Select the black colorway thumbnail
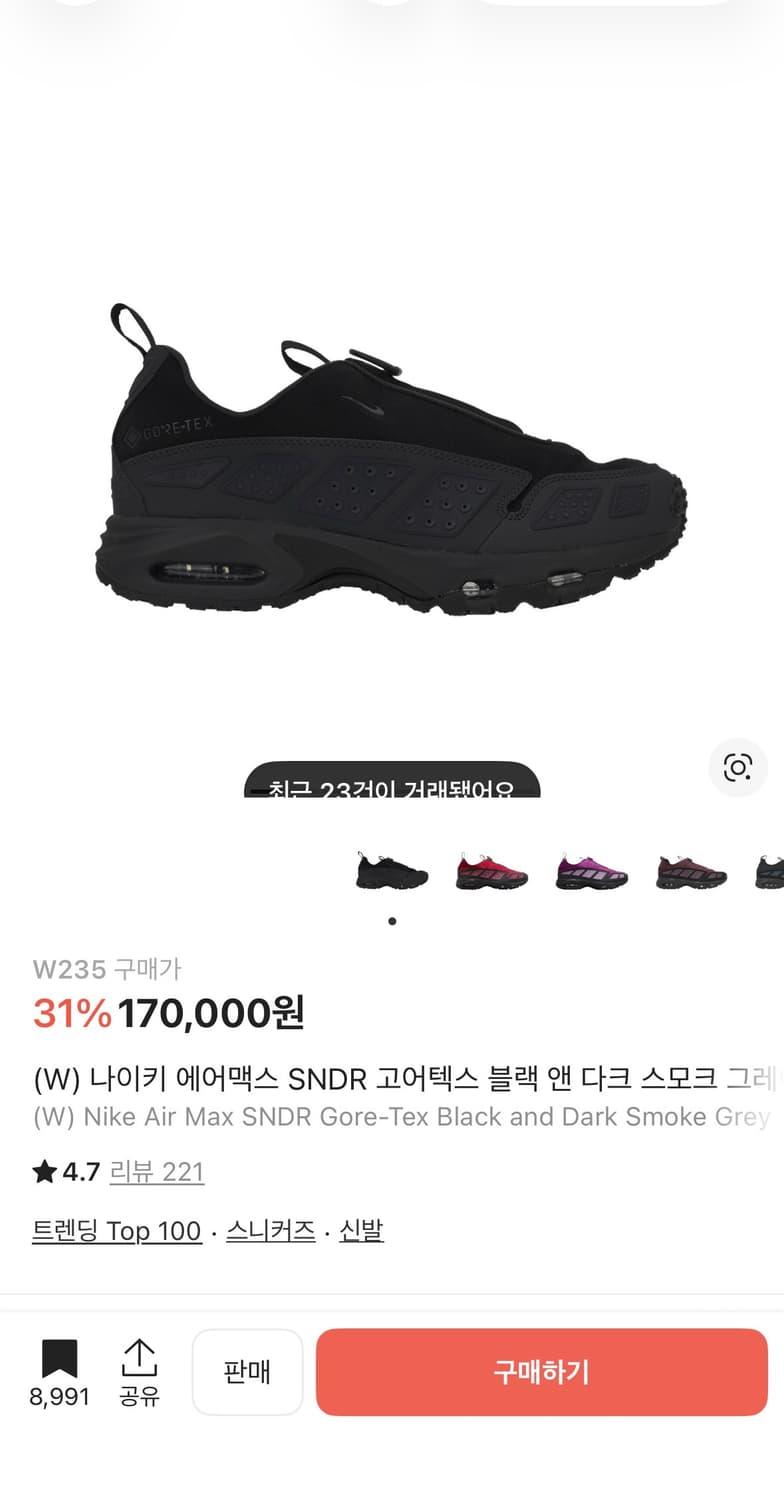 [391, 869]
